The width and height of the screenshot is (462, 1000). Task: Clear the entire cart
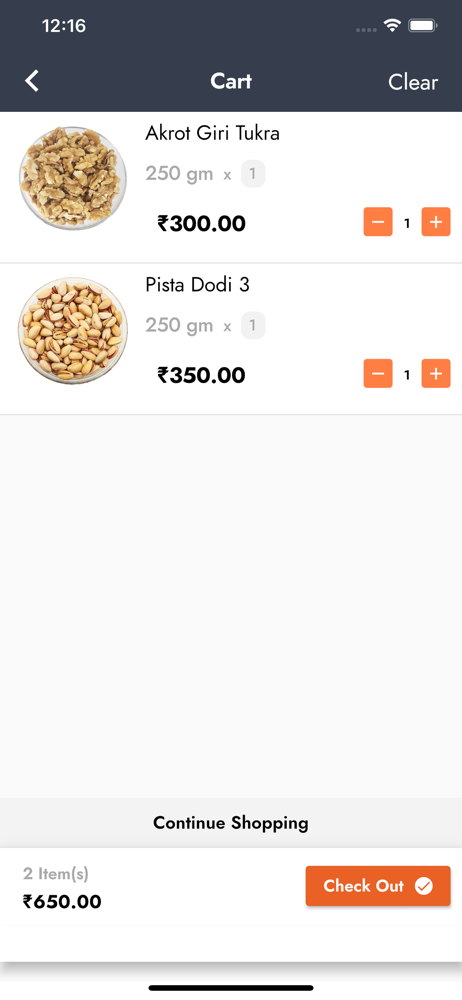(x=413, y=82)
